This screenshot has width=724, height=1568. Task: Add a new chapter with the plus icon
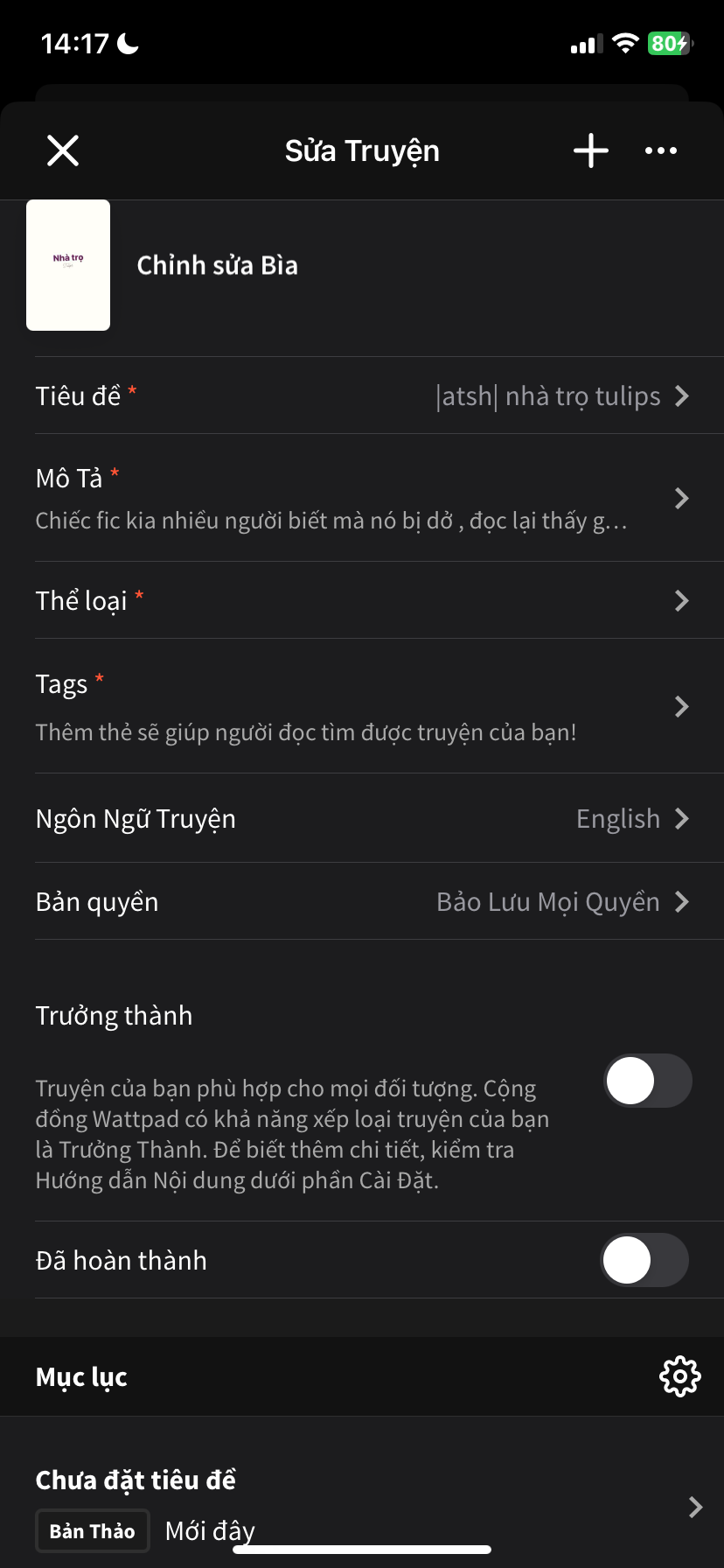(x=591, y=150)
